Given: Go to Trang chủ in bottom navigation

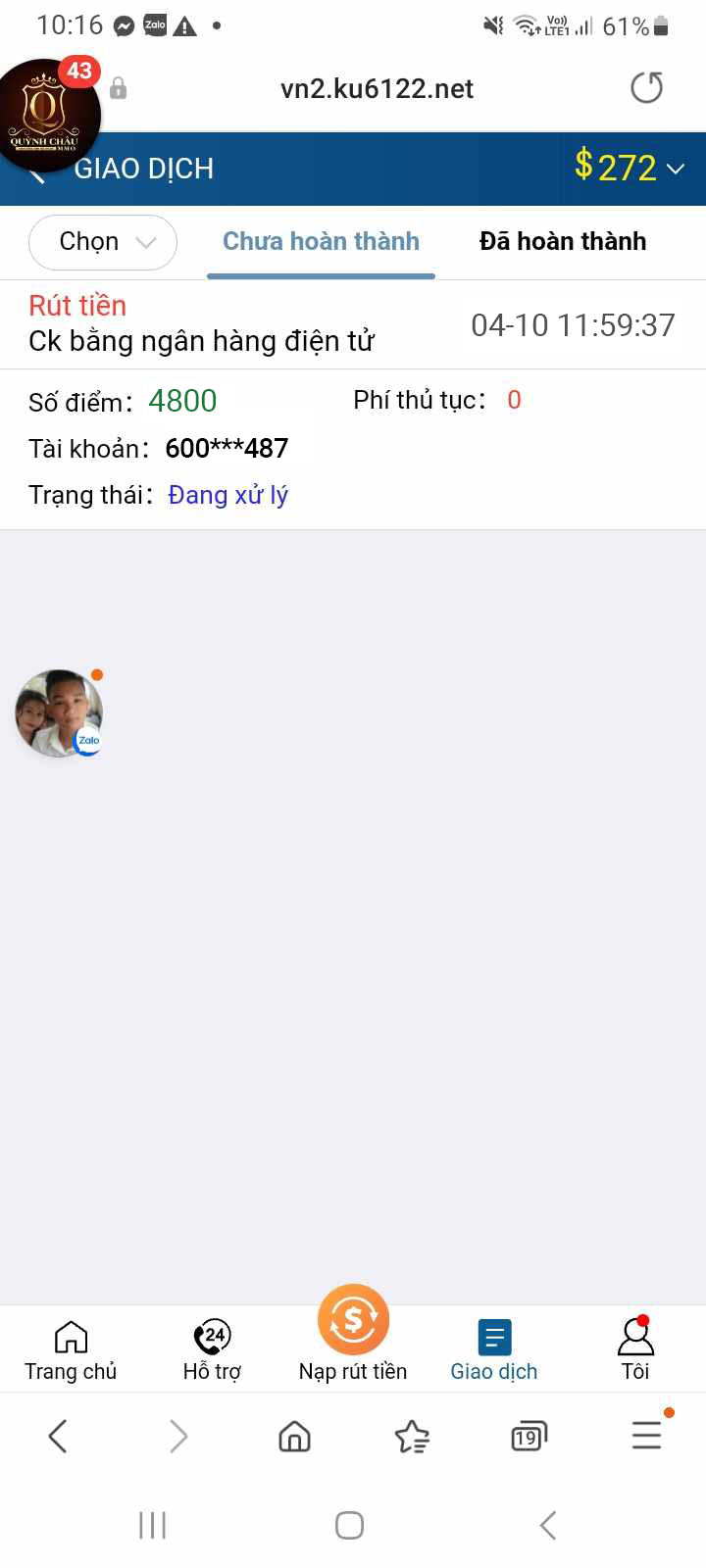Looking at the screenshot, I should [71, 1349].
